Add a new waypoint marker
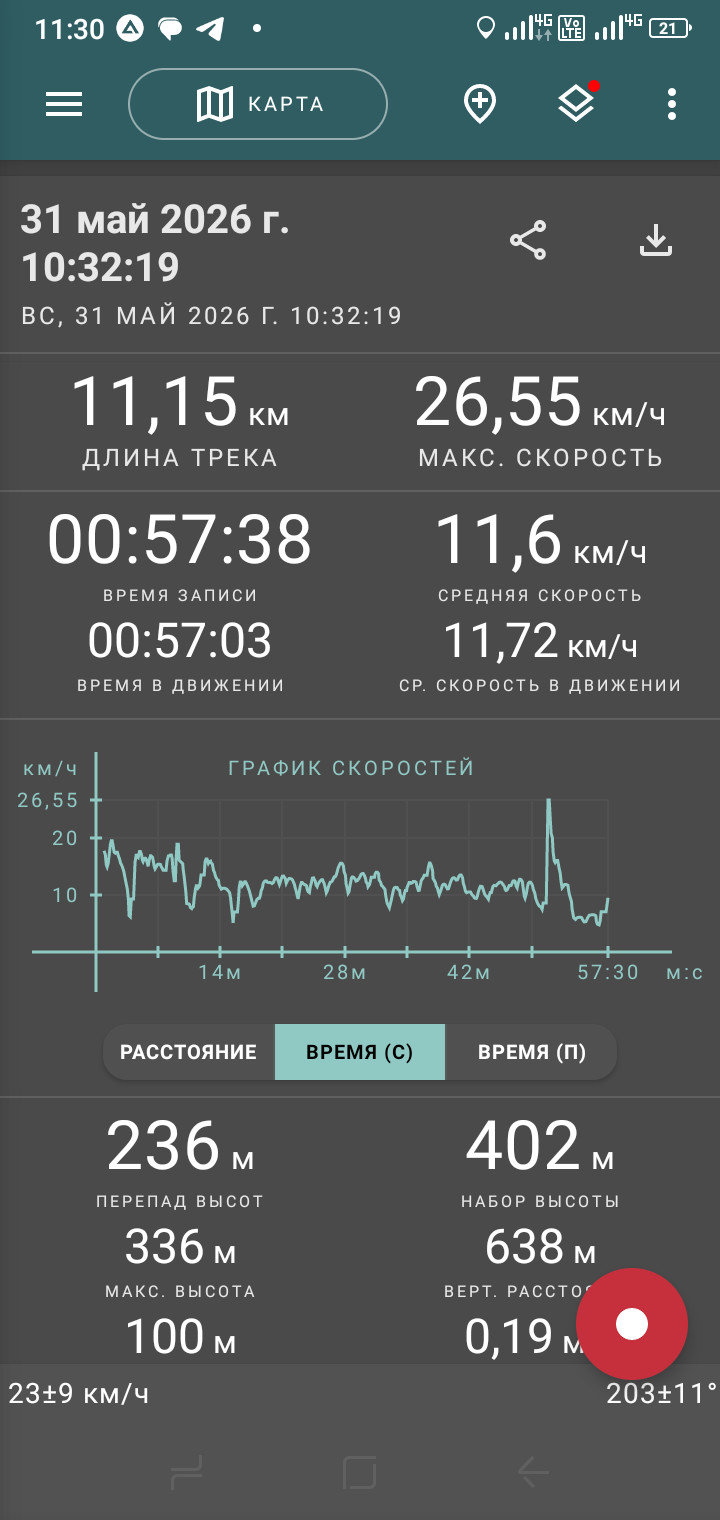 (x=480, y=104)
